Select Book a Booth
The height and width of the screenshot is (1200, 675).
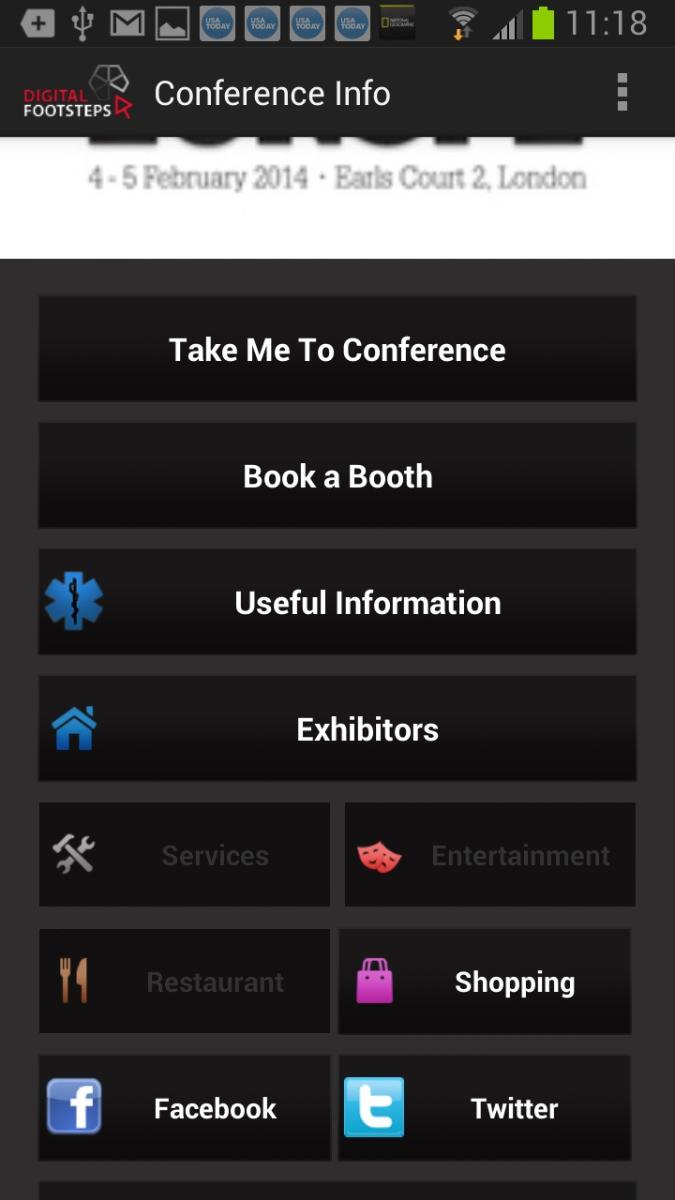point(337,476)
